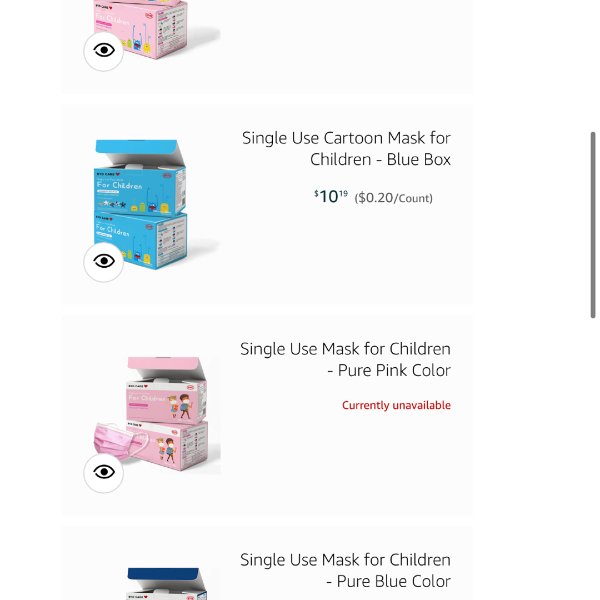Tap quick look on the top pink box product
600x600 pixels.
[x=103, y=50]
